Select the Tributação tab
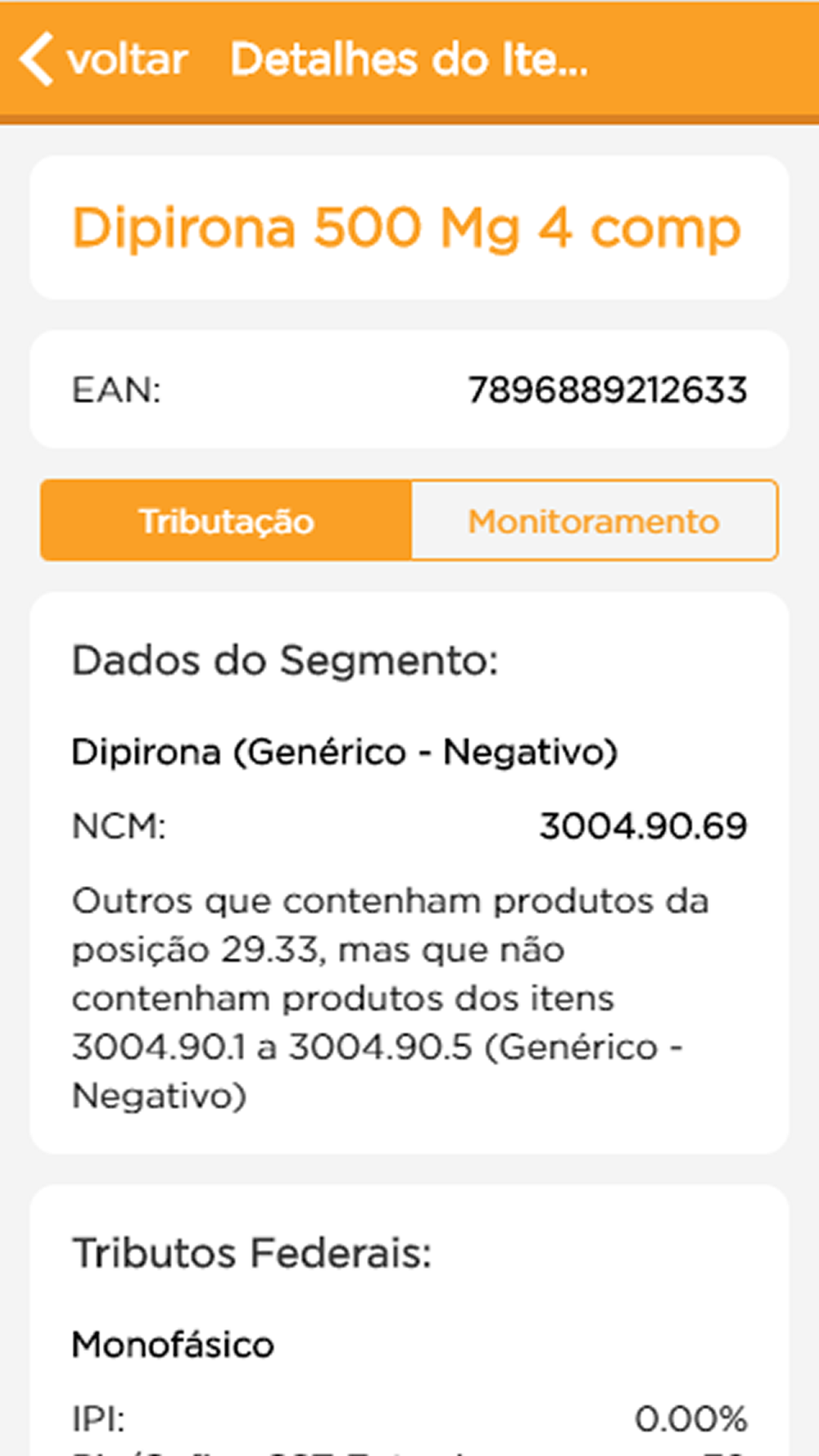This screenshot has height=1456, width=819. point(226,521)
